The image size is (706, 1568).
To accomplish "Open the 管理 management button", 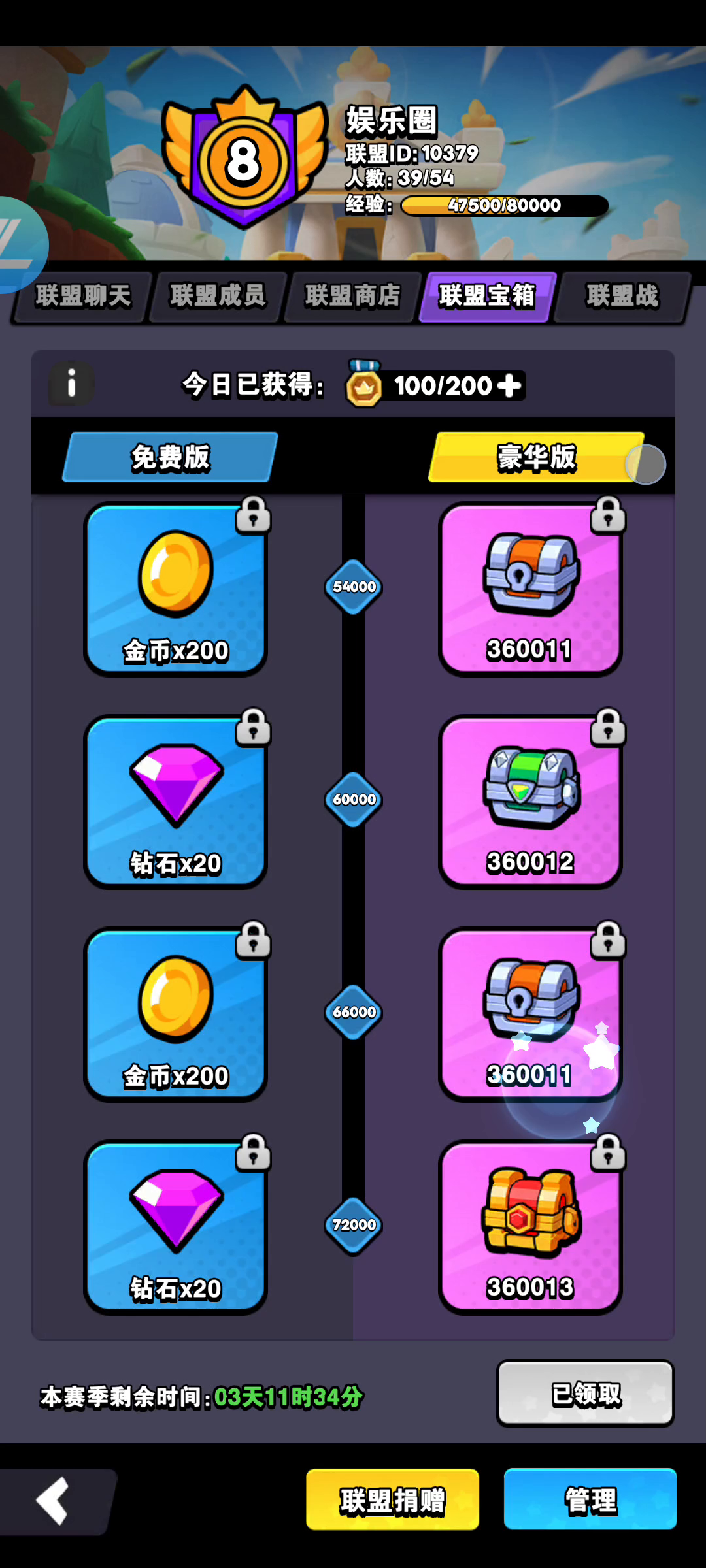I will pyautogui.click(x=590, y=1500).
